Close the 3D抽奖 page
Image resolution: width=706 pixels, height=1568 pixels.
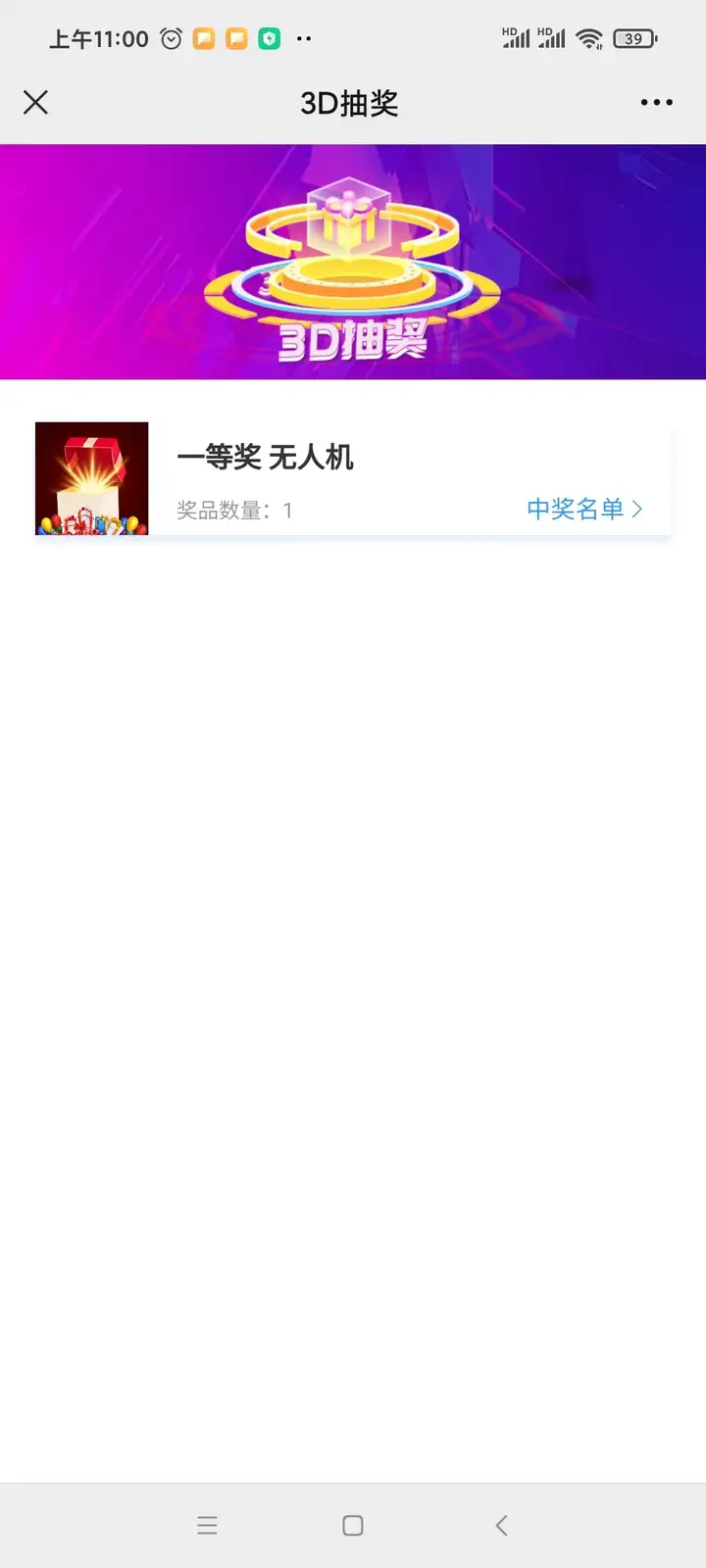tap(35, 102)
